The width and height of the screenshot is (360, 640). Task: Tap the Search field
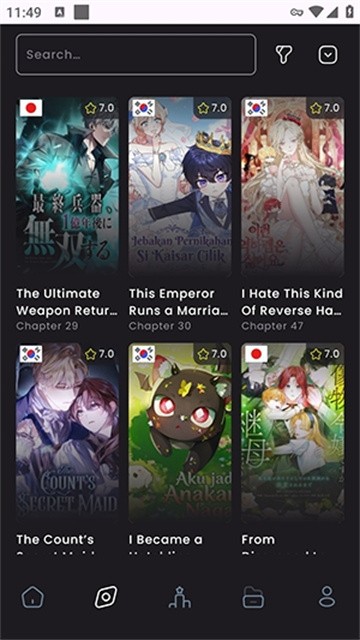tap(136, 55)
